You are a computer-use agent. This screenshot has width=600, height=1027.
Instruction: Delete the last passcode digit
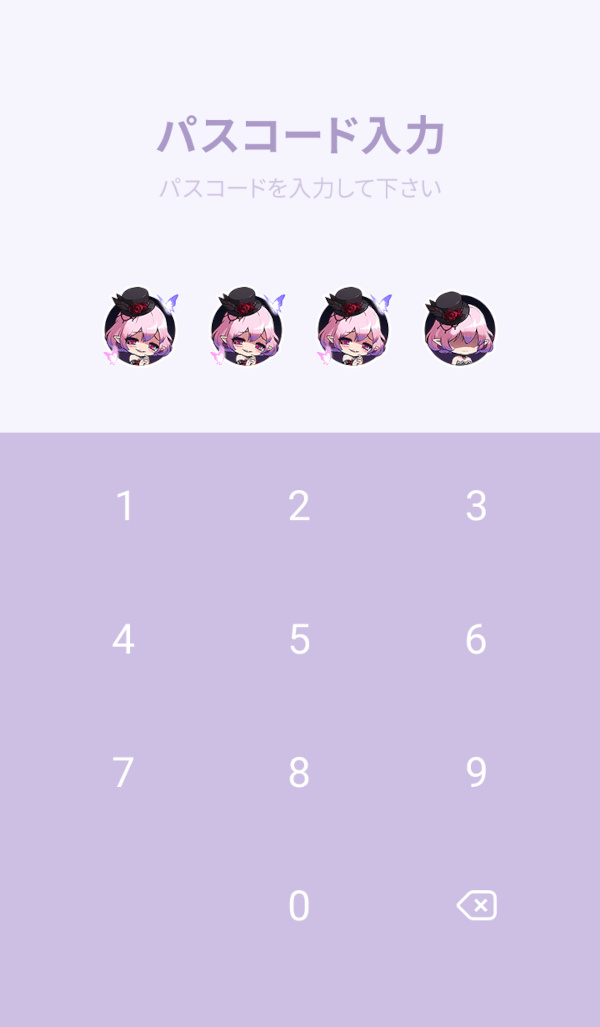click(476, 906)
